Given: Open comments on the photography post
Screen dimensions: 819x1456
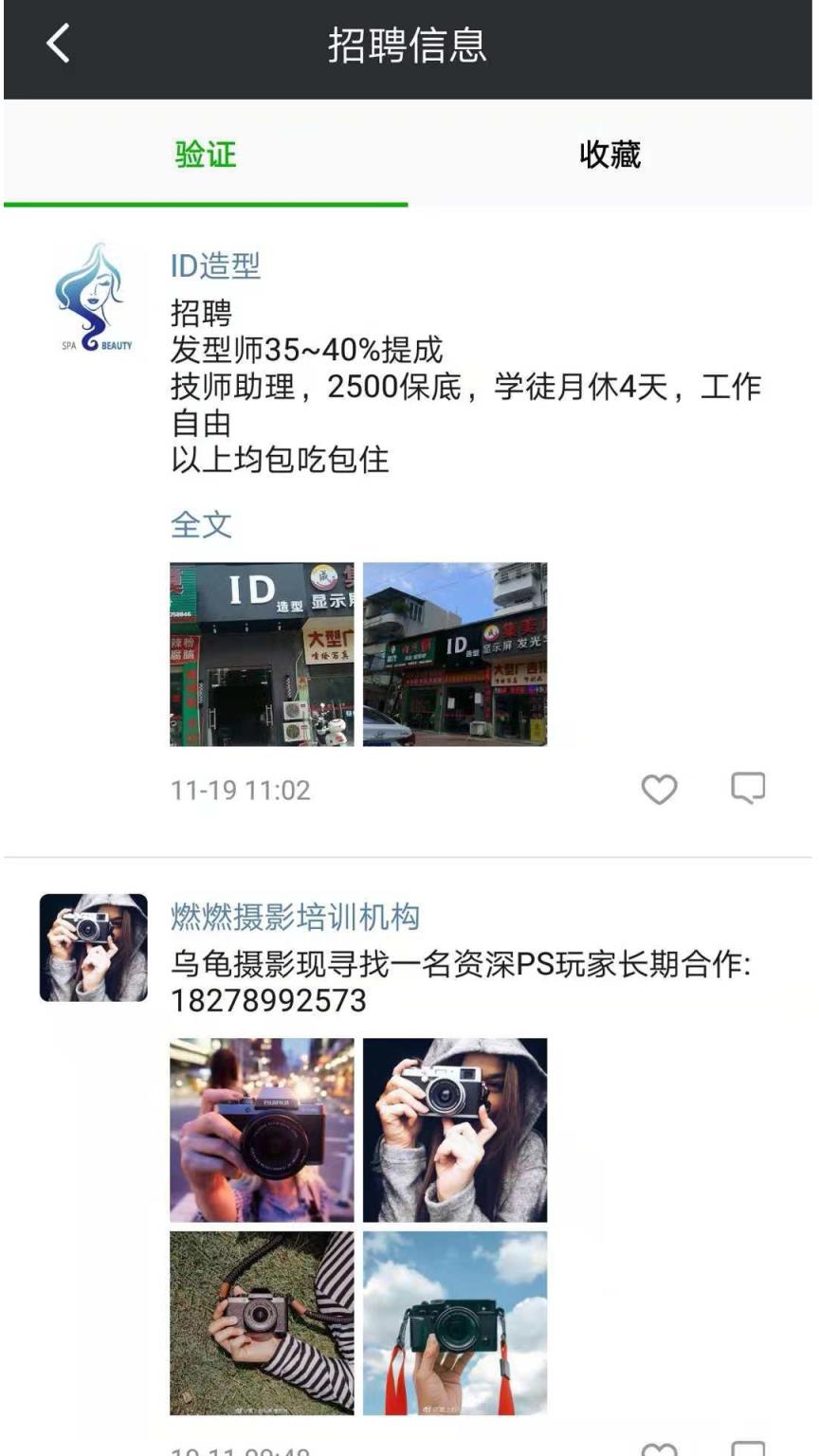Looking at the screenshot, I should 749,1450.
